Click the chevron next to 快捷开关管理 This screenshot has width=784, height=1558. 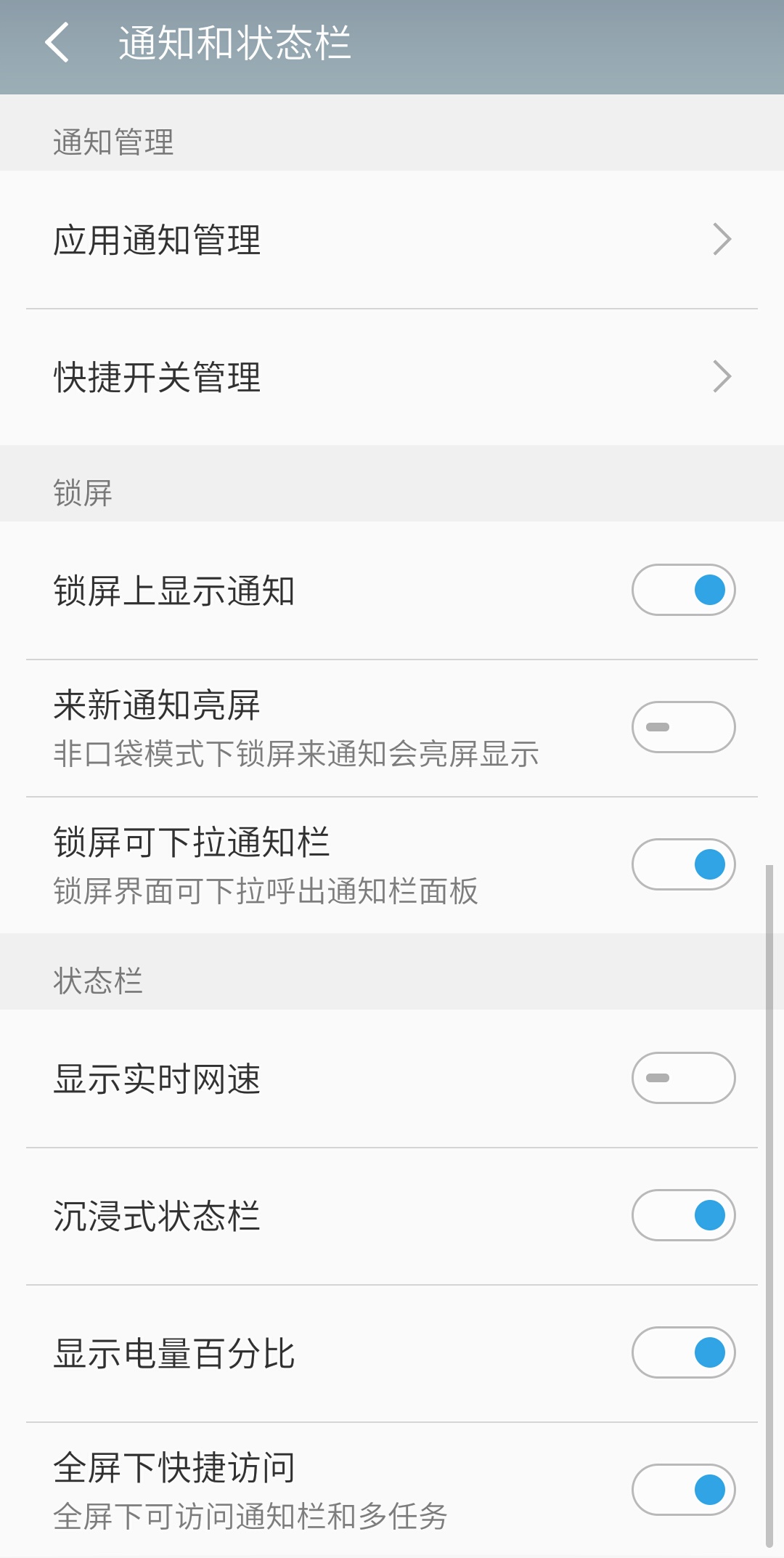pyautogui.click(x=721, y=376)
